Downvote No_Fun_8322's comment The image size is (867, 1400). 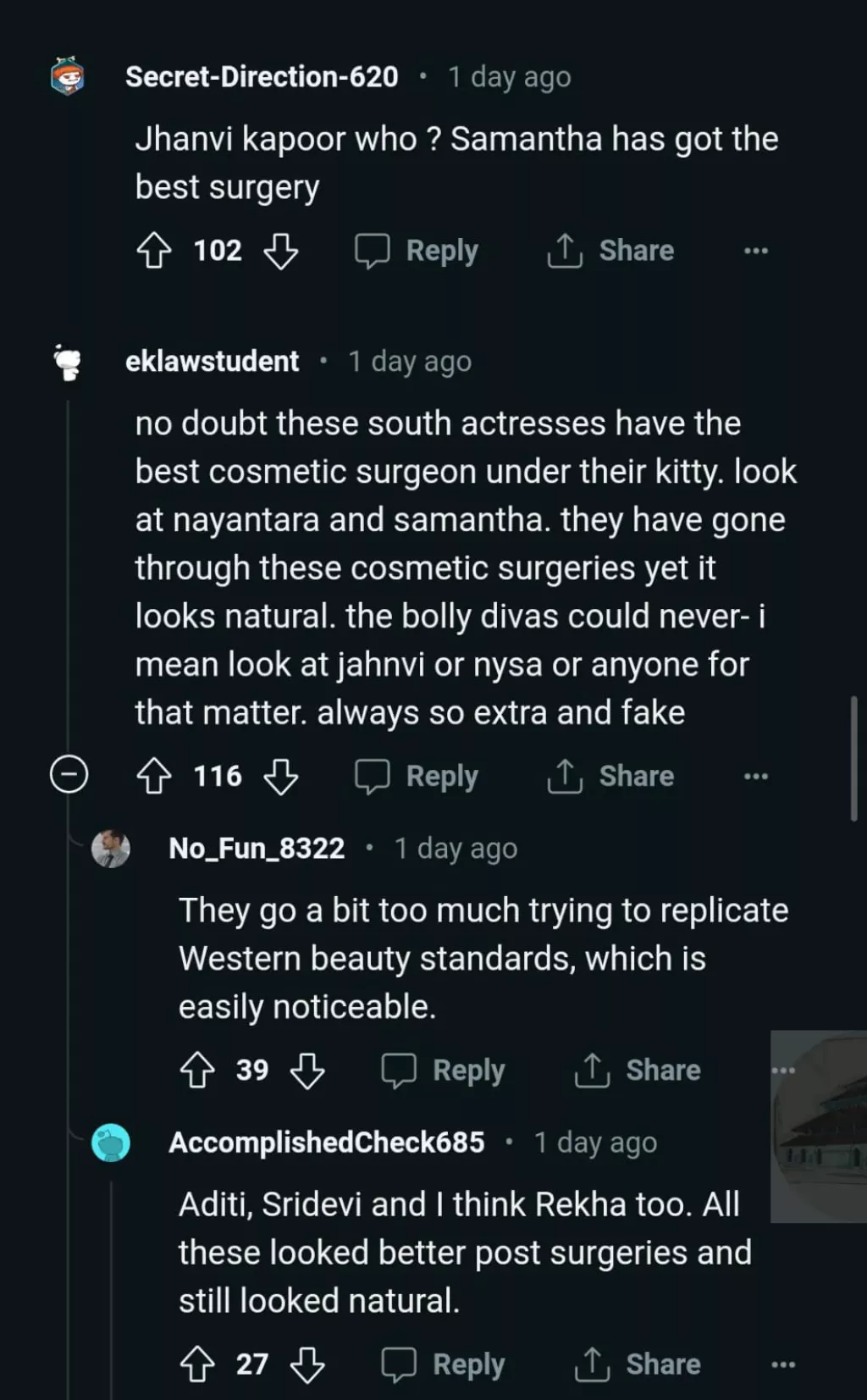[x=307, y=1071]
